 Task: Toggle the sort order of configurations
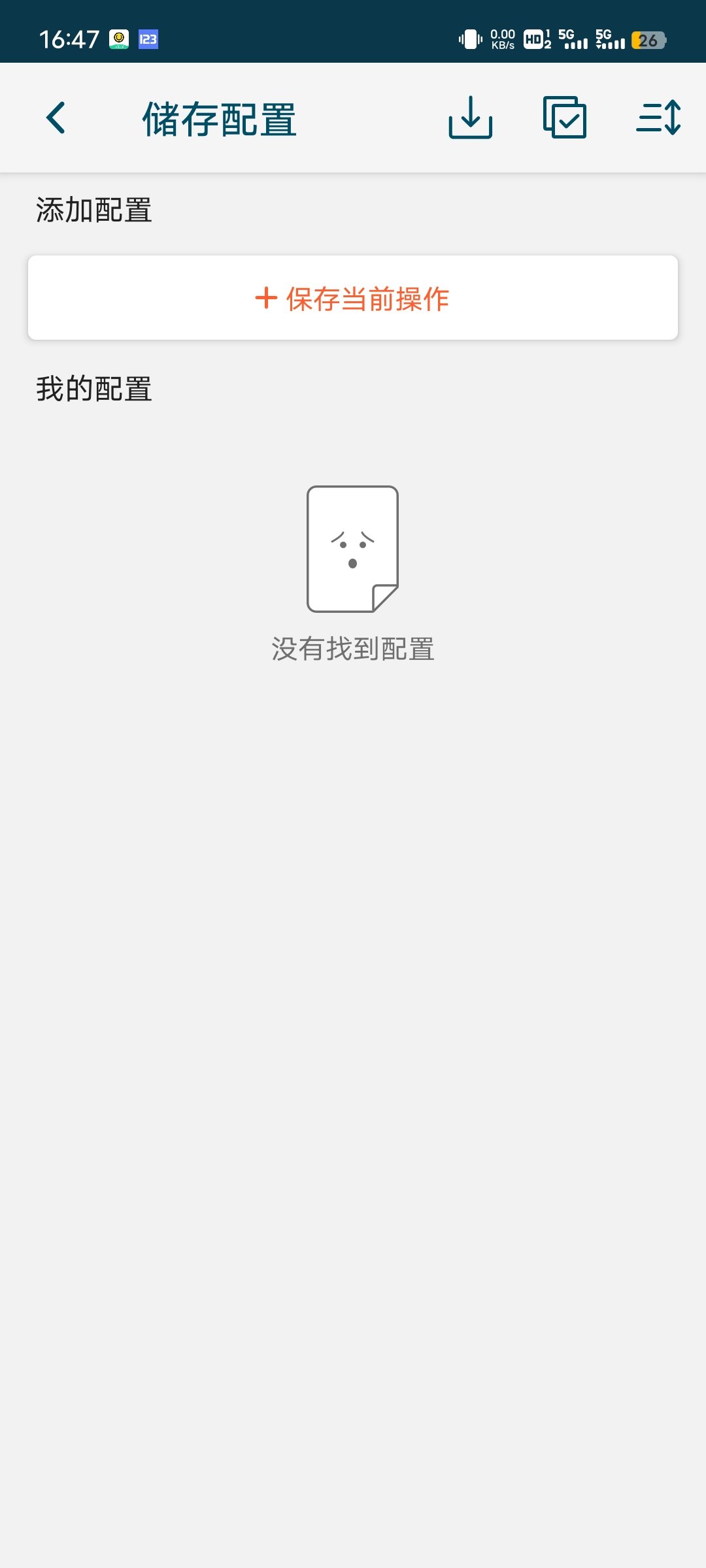click(658, 118)
